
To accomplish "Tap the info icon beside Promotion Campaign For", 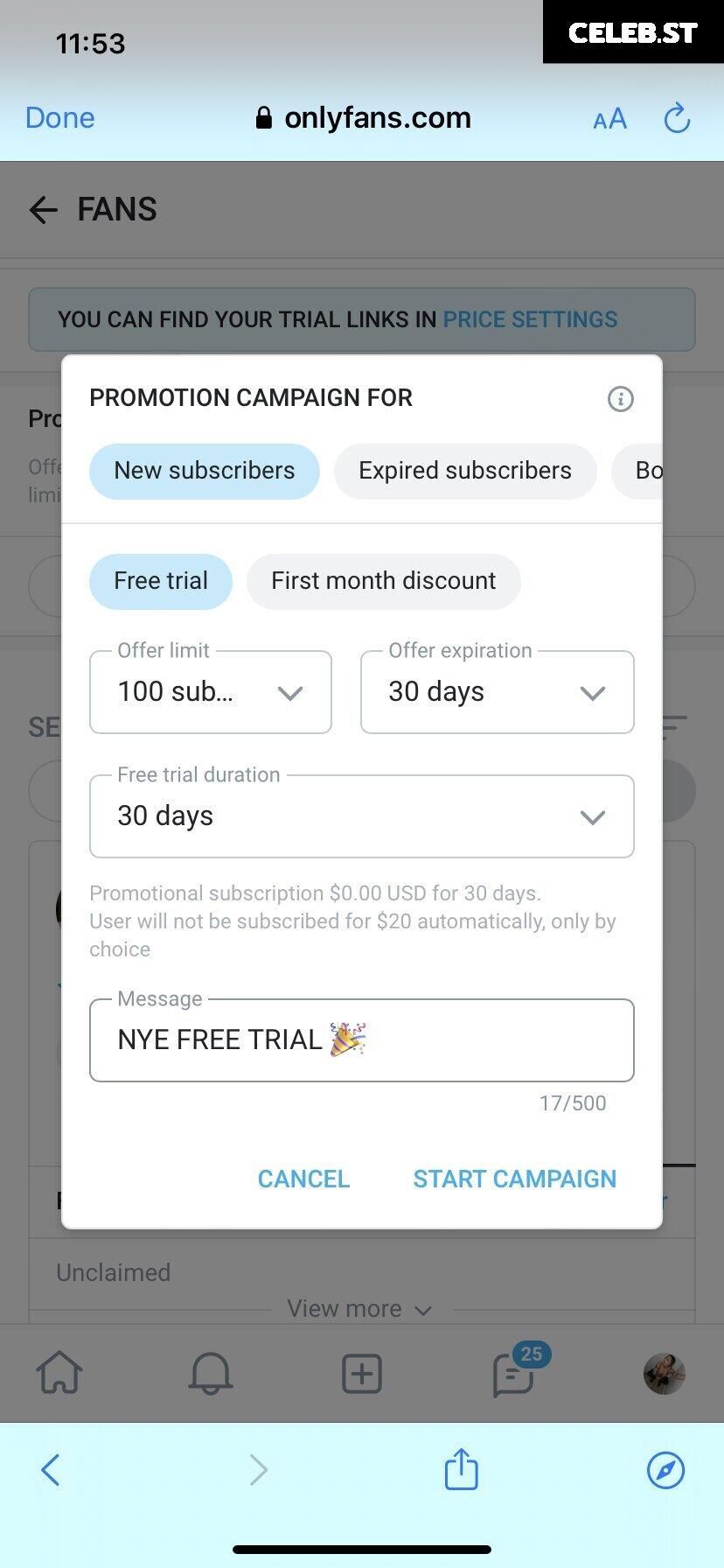I will click(620, 399).
